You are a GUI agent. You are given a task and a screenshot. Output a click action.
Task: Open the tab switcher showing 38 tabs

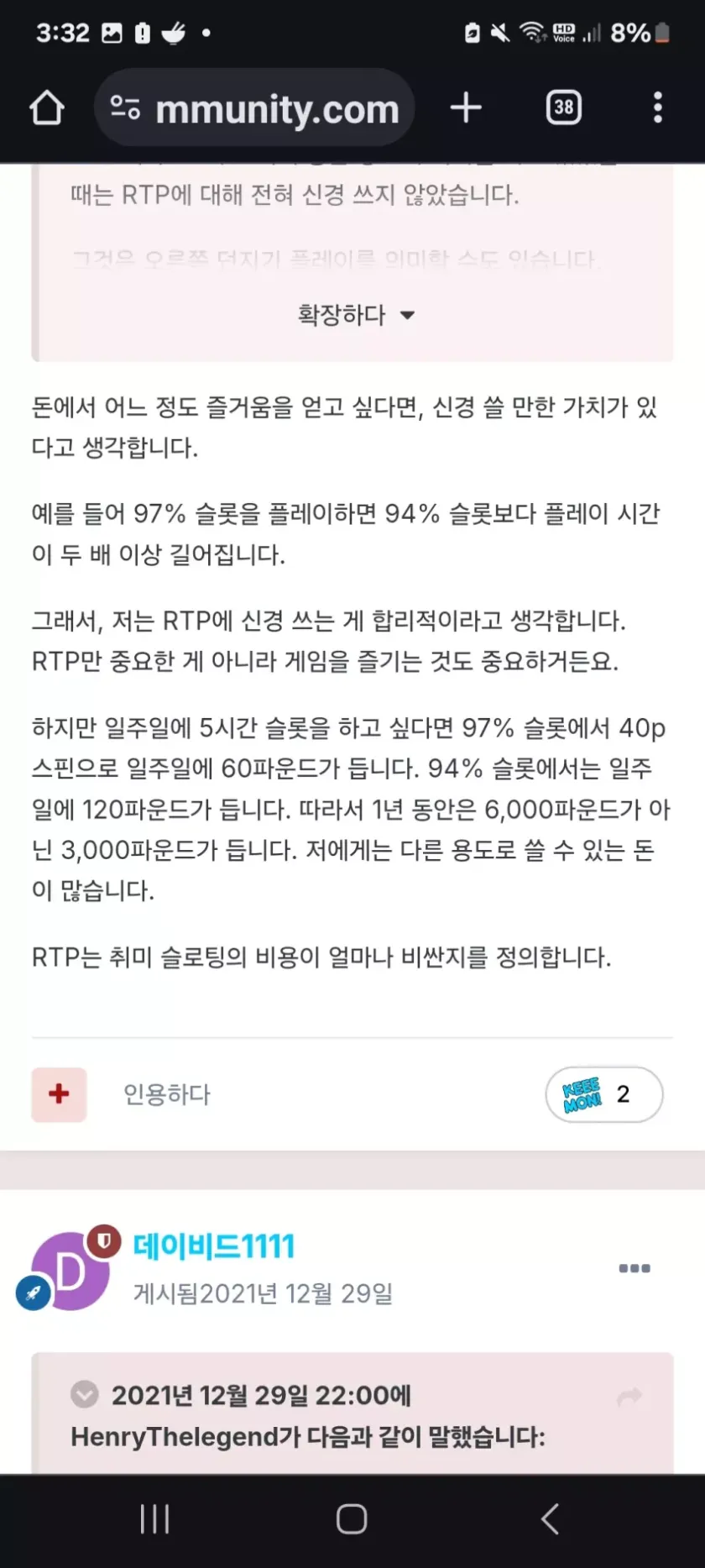pyautogui.click(x=563, y=108)
